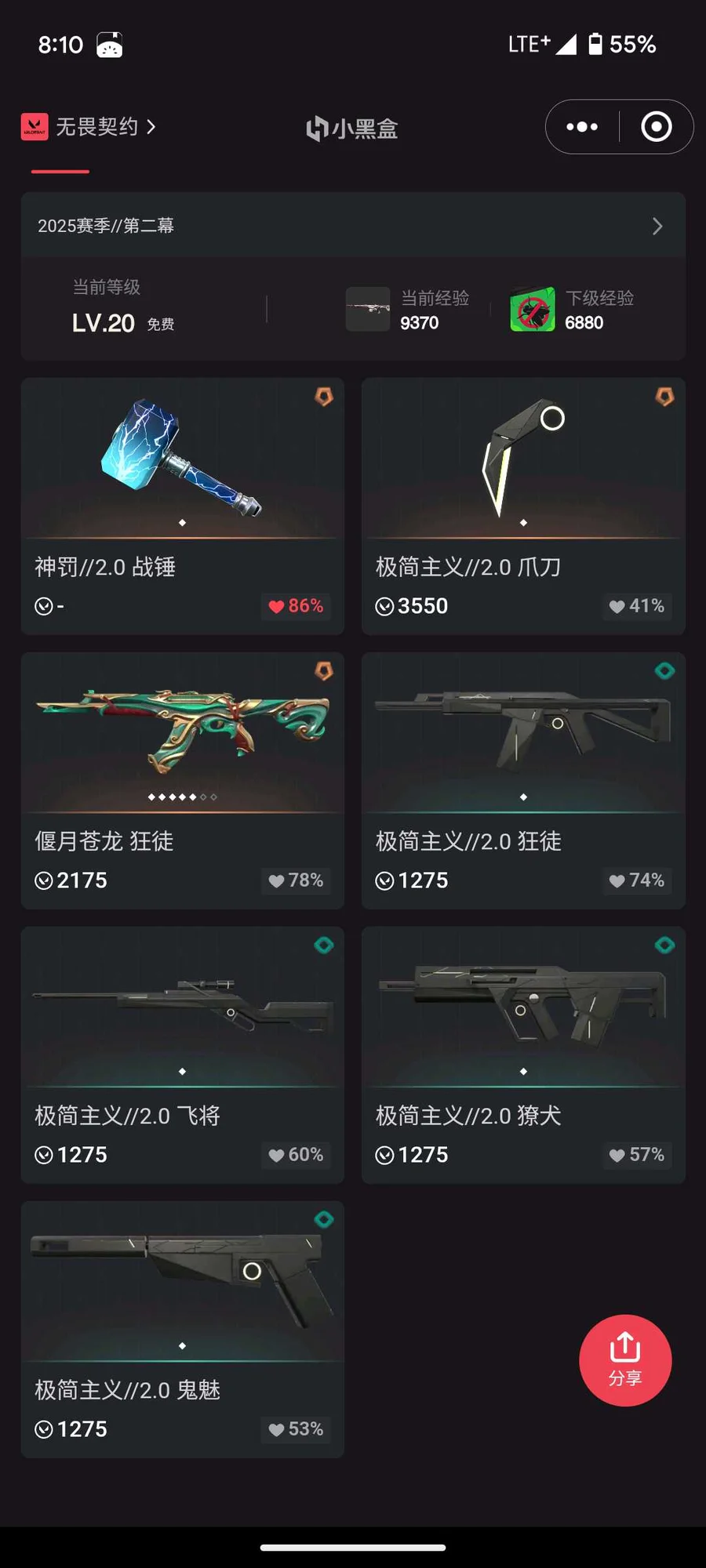The height and width of the screenshot is (1568, 706).
Task: Close the mini program via circle icon
Action: [x=656, y=127]
